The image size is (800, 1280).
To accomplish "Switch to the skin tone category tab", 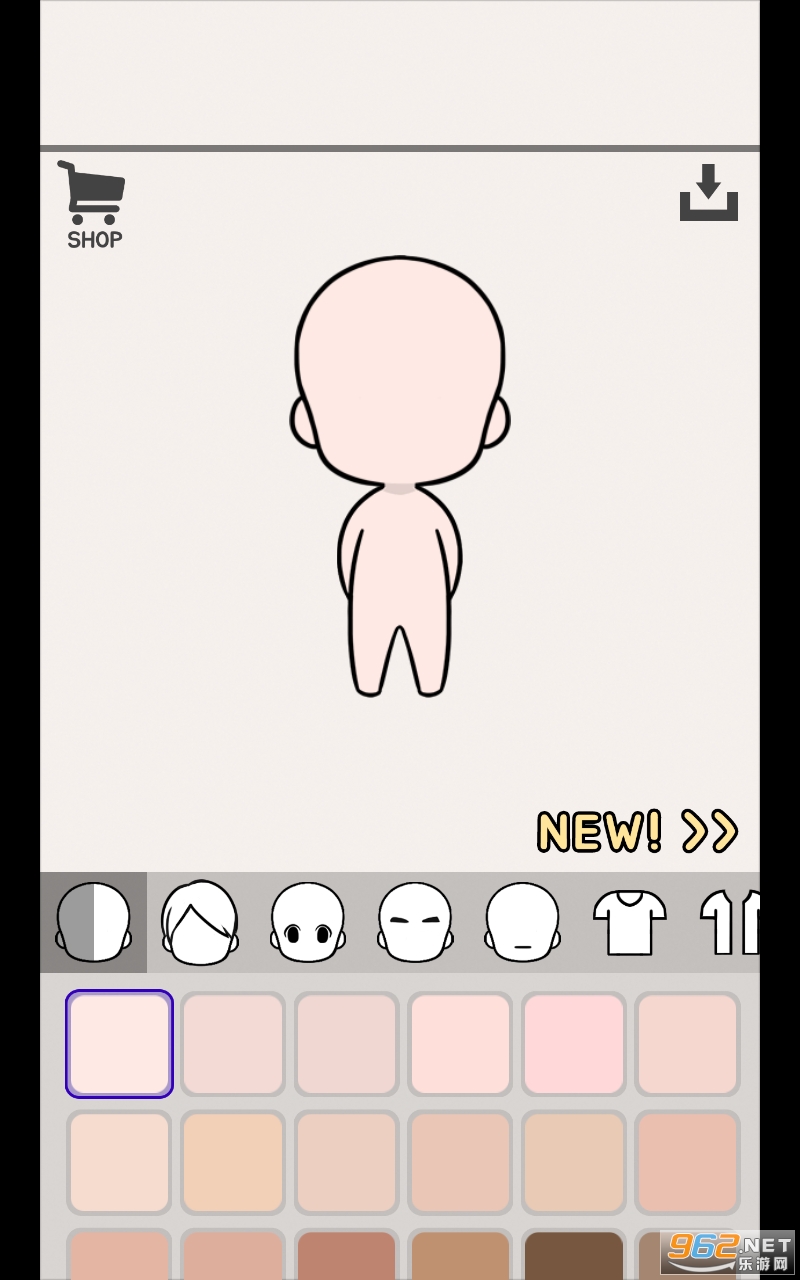I will click(93, 922).
